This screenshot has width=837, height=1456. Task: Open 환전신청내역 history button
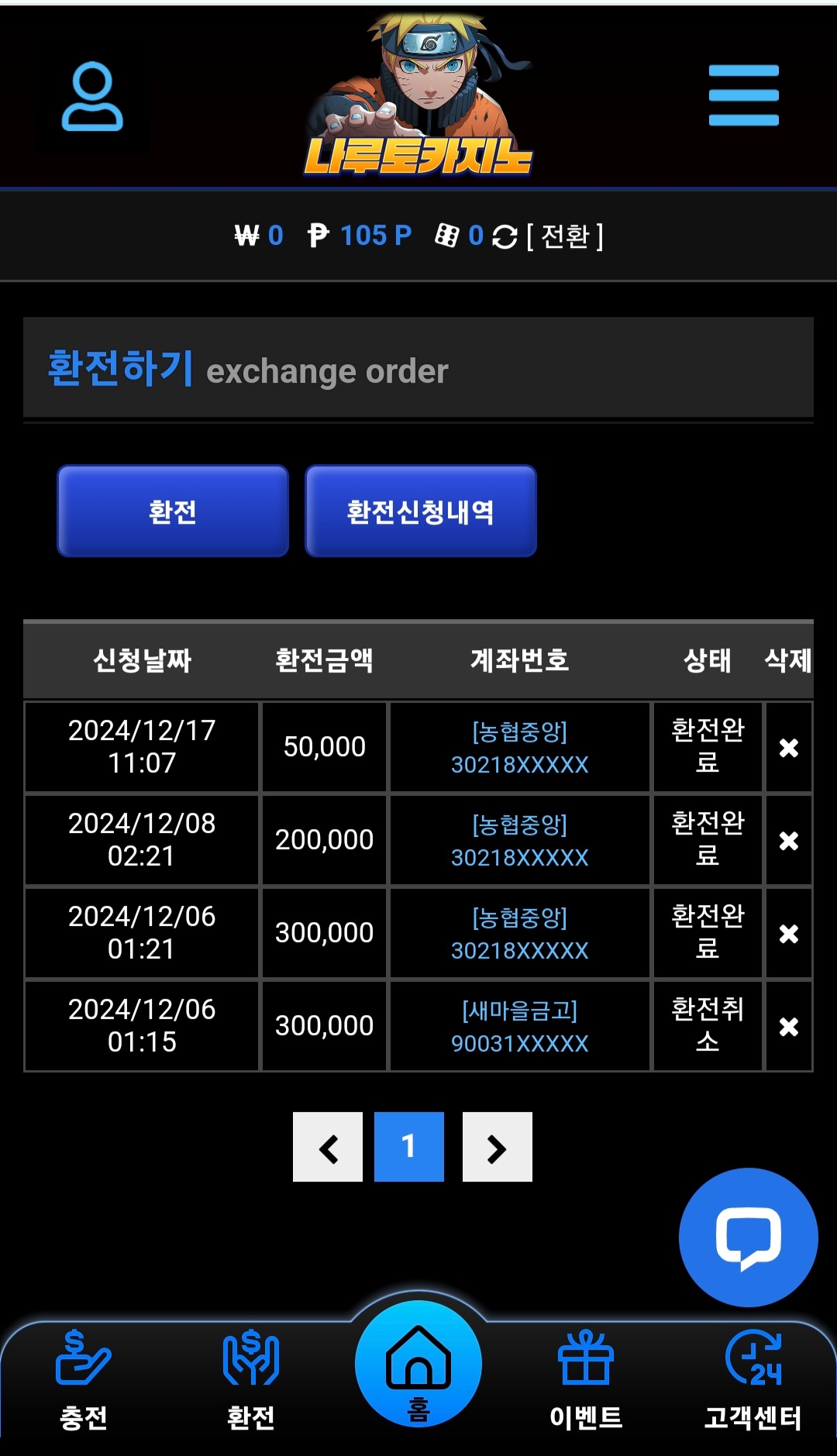[420, 511]
